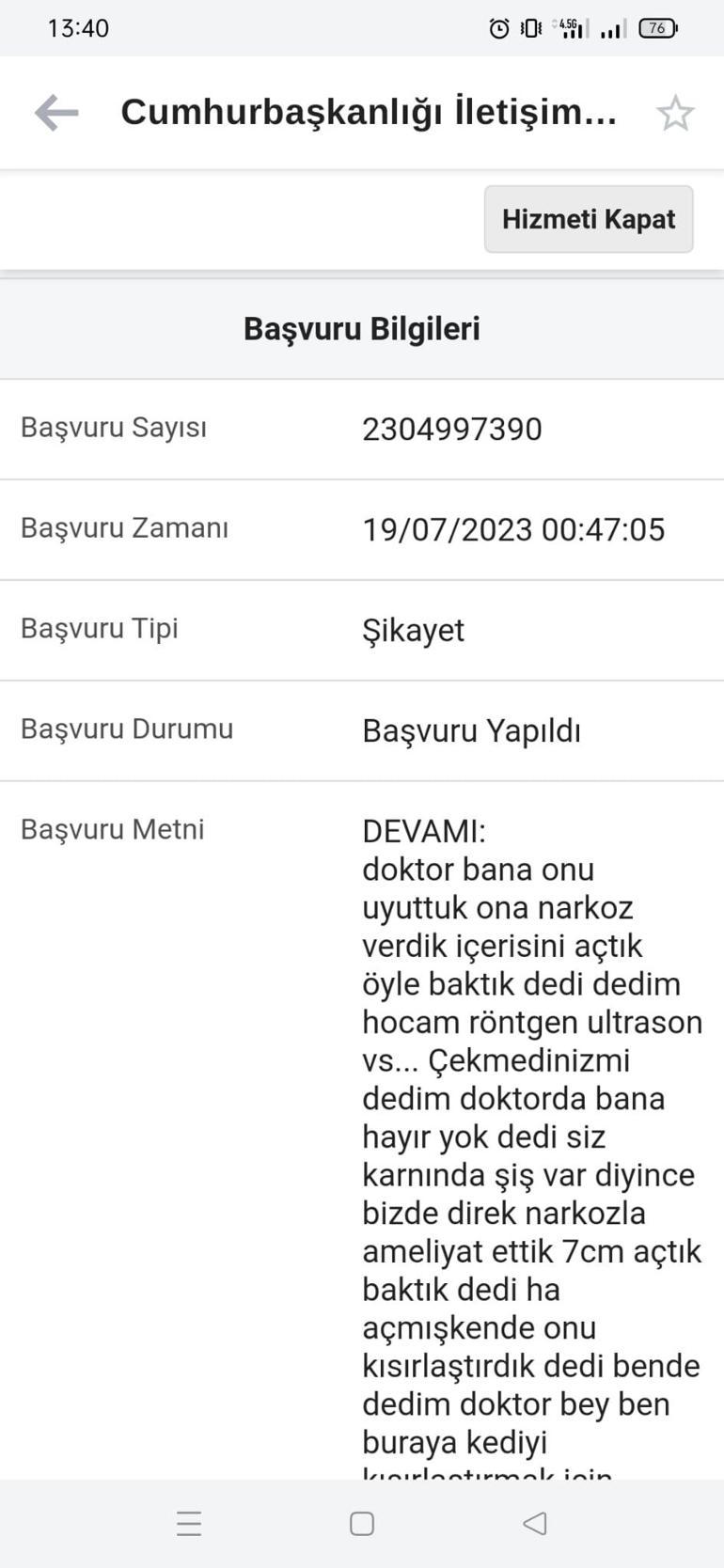Tap the Başvuru Zamanı timestamp value

click(x=513, y=528)
